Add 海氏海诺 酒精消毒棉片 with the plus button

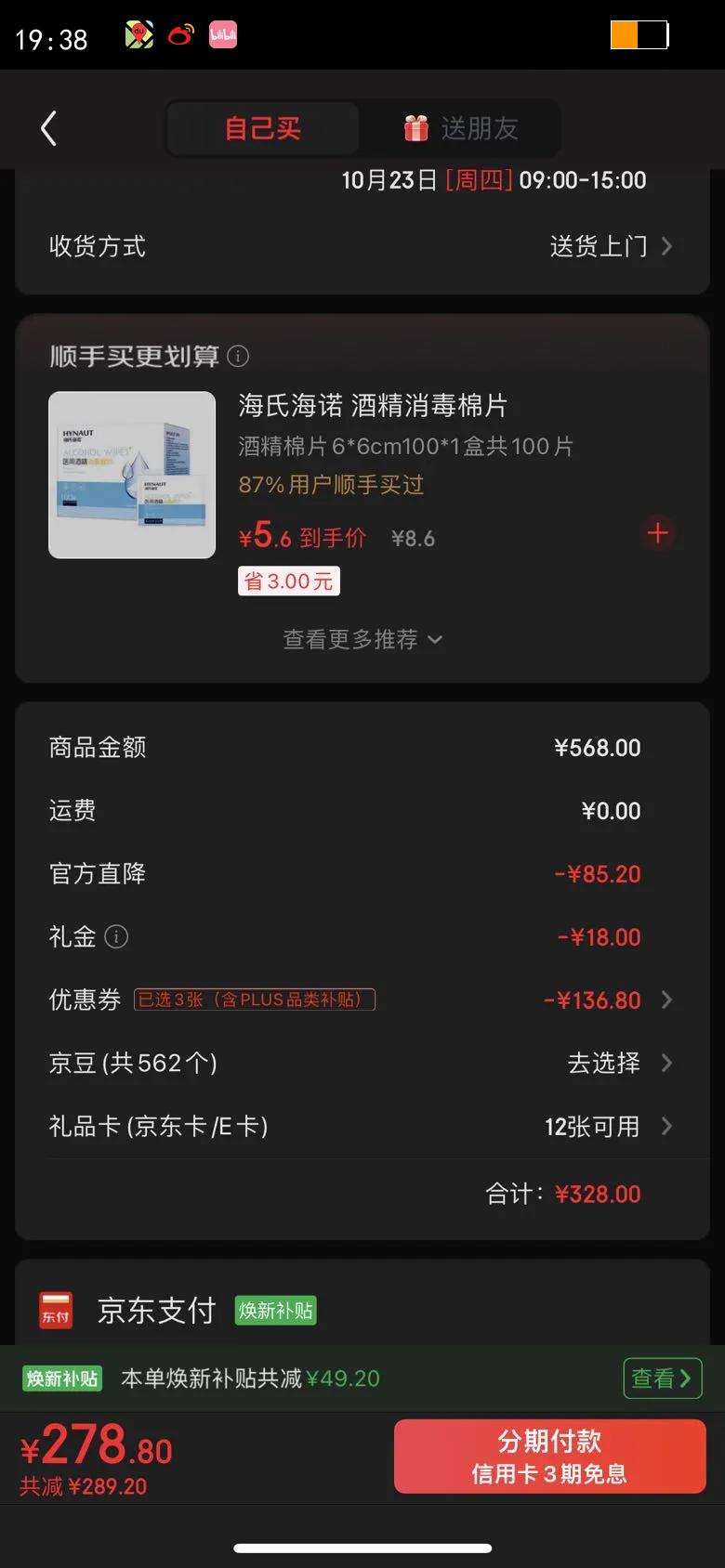point(657,533)
